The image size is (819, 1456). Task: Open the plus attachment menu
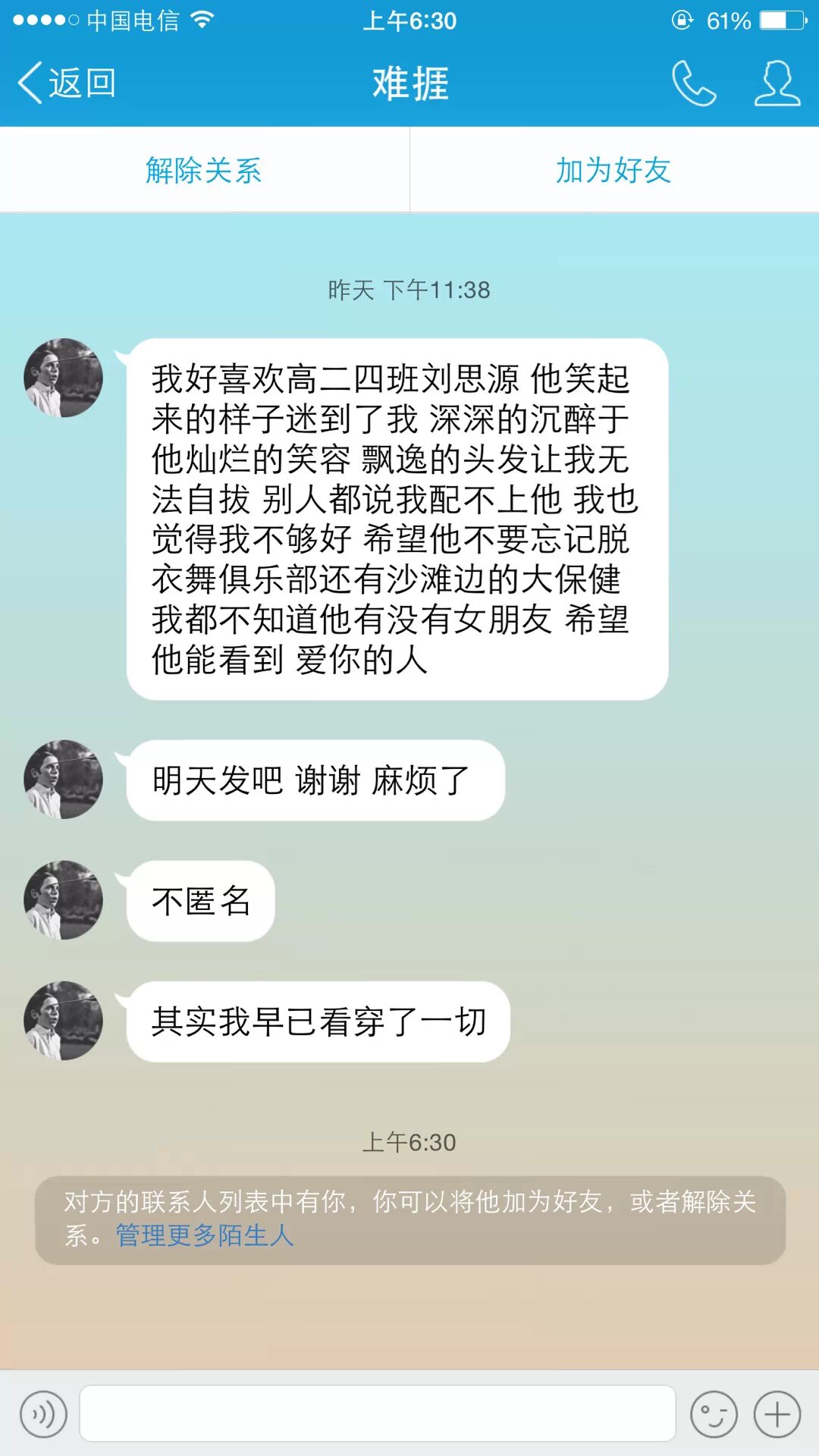777,1414
